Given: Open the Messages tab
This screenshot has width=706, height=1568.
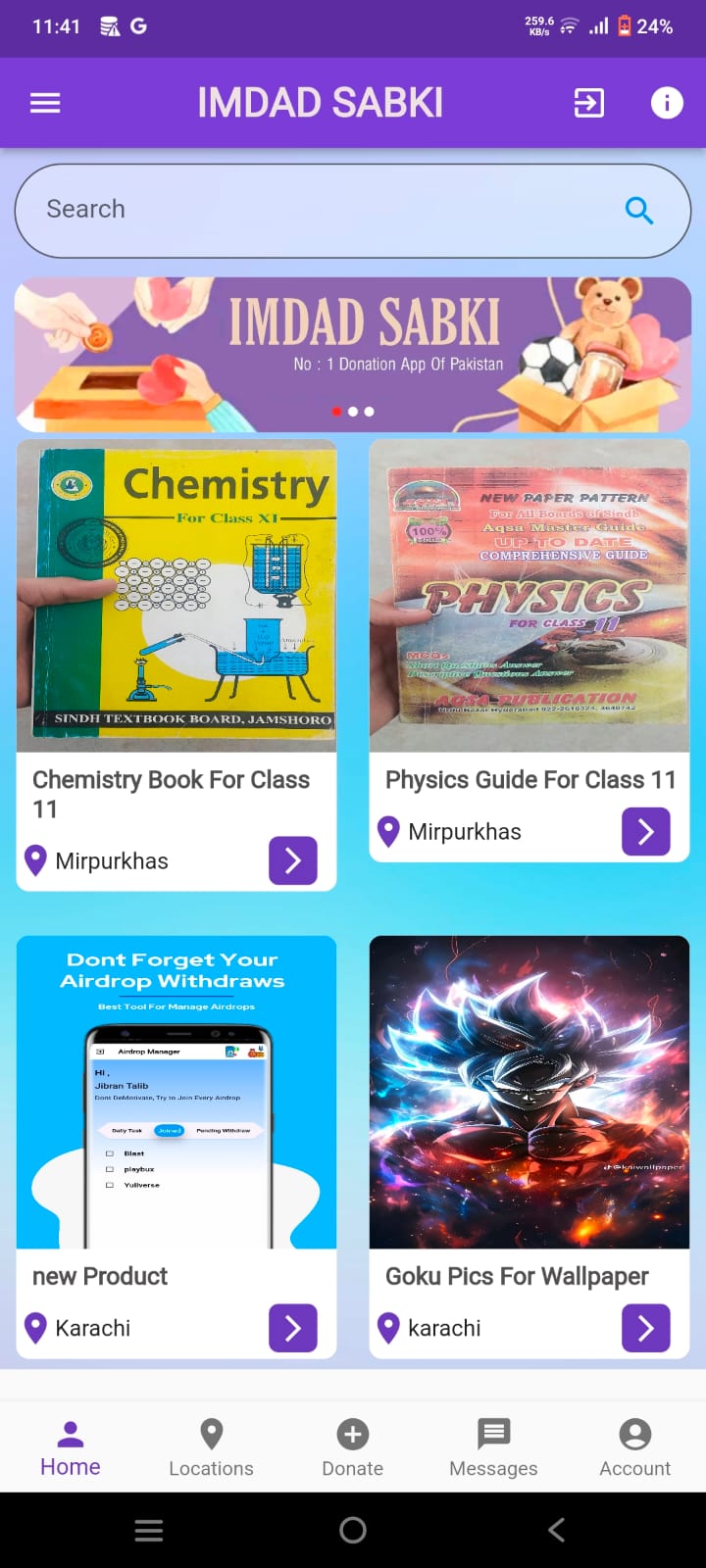Looking at the screenshot, I should [493, 1447].
